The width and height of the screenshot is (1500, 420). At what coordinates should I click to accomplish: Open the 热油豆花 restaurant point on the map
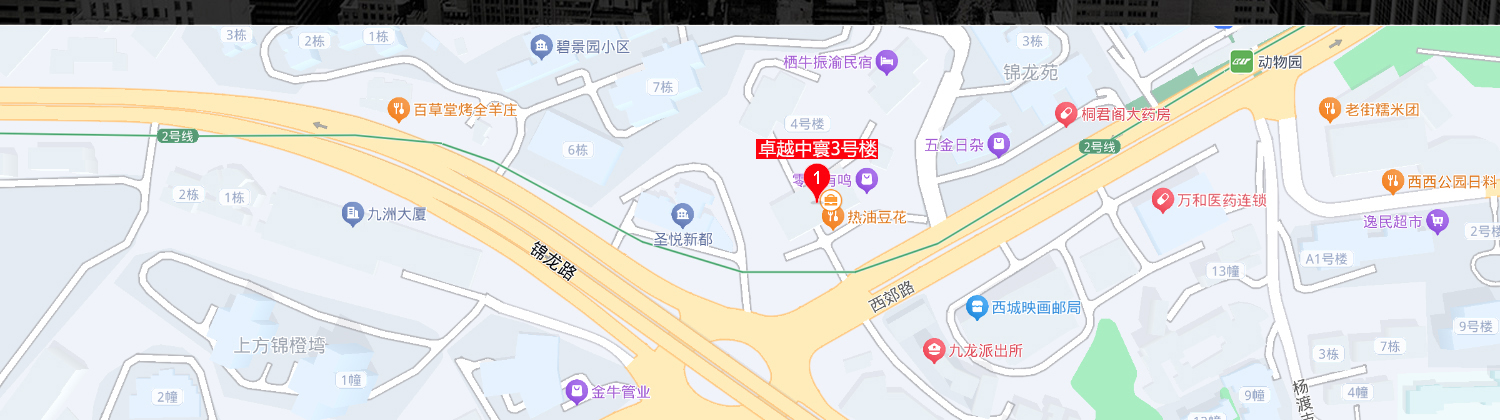click(831, 216)
